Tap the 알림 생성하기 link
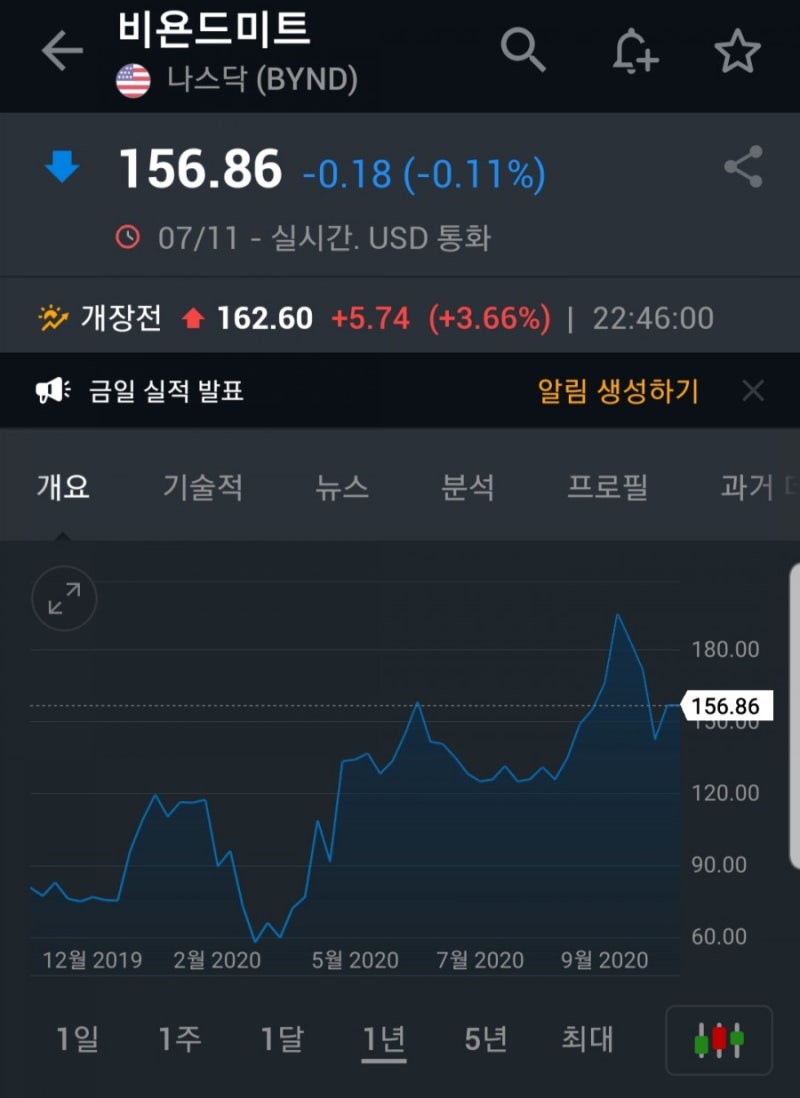The width and height of the screenshot is (800, 1098). [616, 390]
